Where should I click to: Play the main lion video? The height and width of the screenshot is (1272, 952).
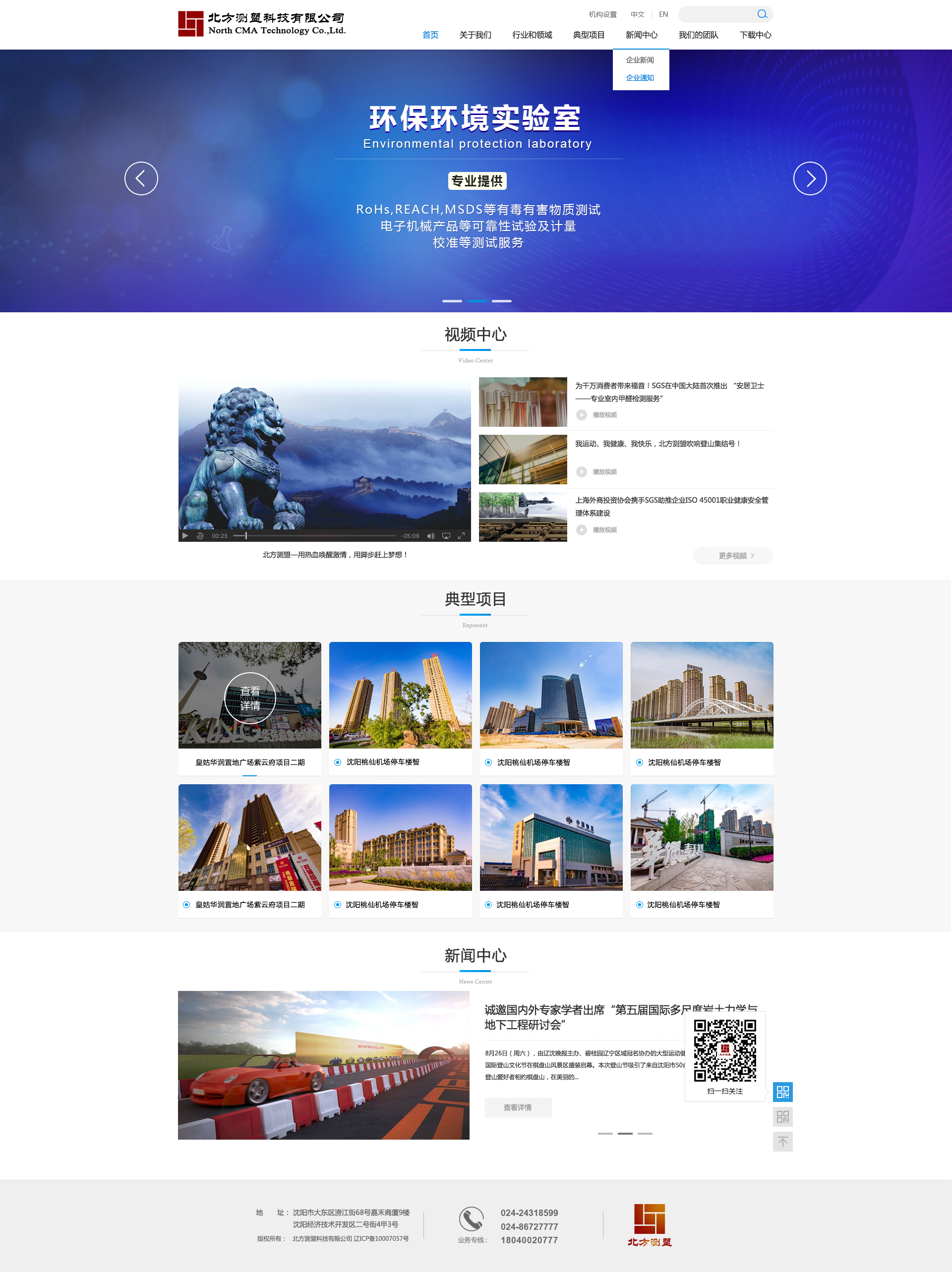pos(185,535)
